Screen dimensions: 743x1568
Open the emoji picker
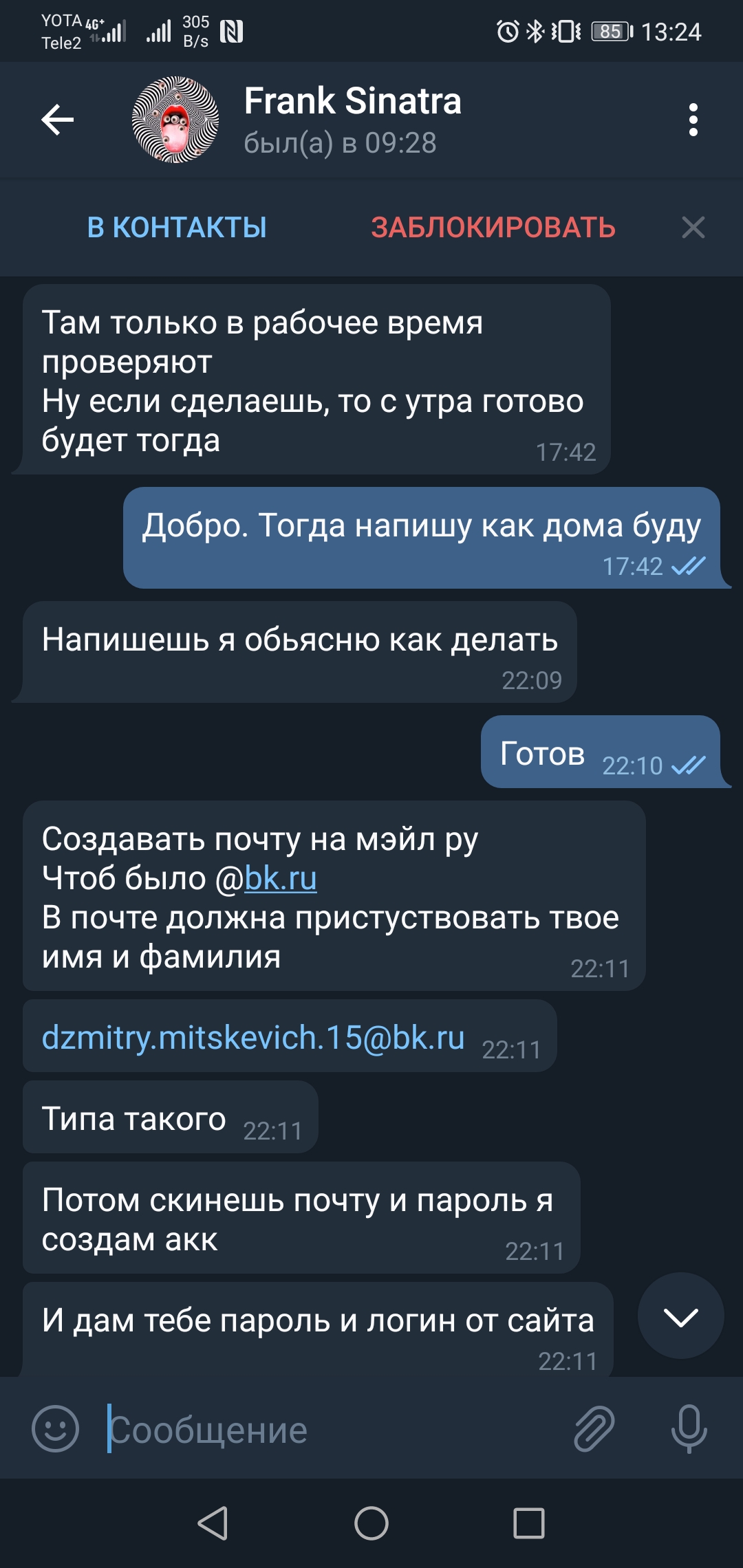56,1429
